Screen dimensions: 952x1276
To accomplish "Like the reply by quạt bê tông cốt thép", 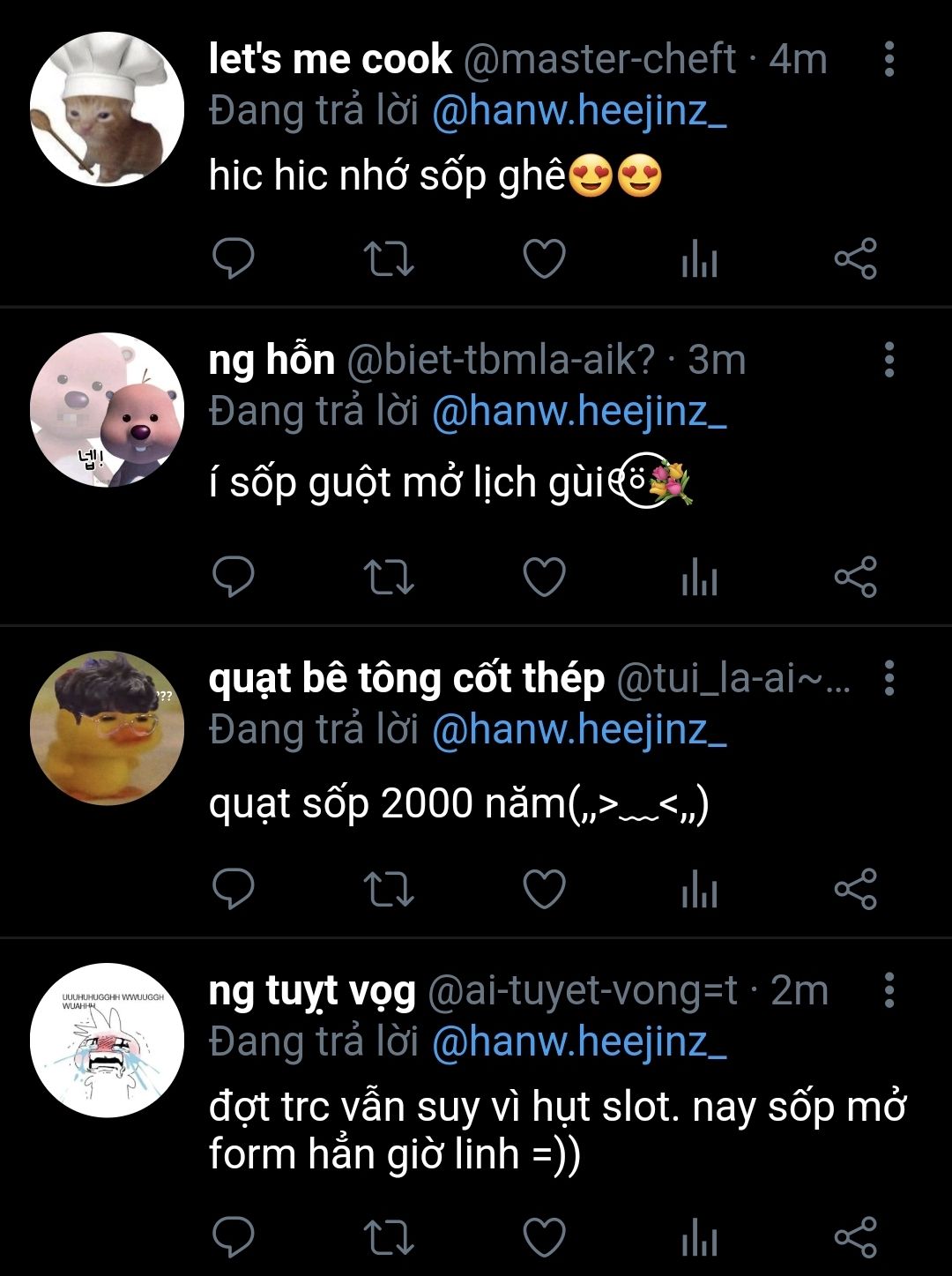I will tap(544, 889).
